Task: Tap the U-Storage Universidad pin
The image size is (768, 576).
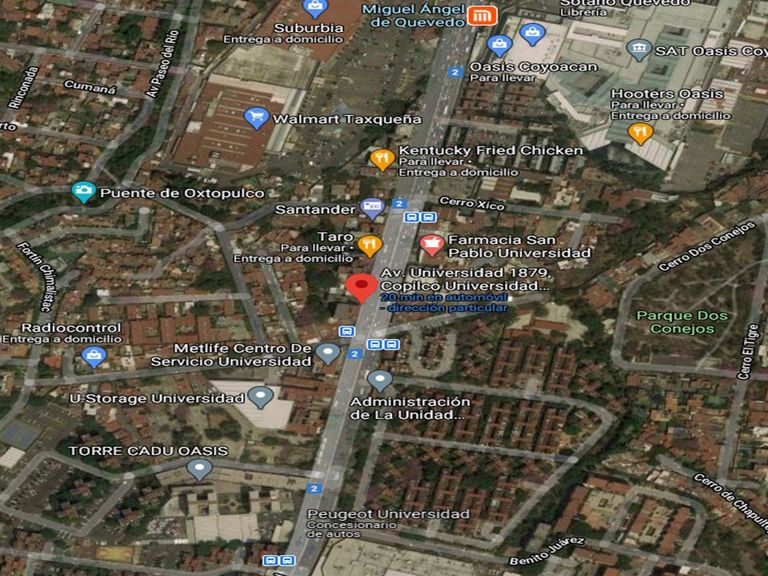Action: pyautogui.click(x=261, y=397)
